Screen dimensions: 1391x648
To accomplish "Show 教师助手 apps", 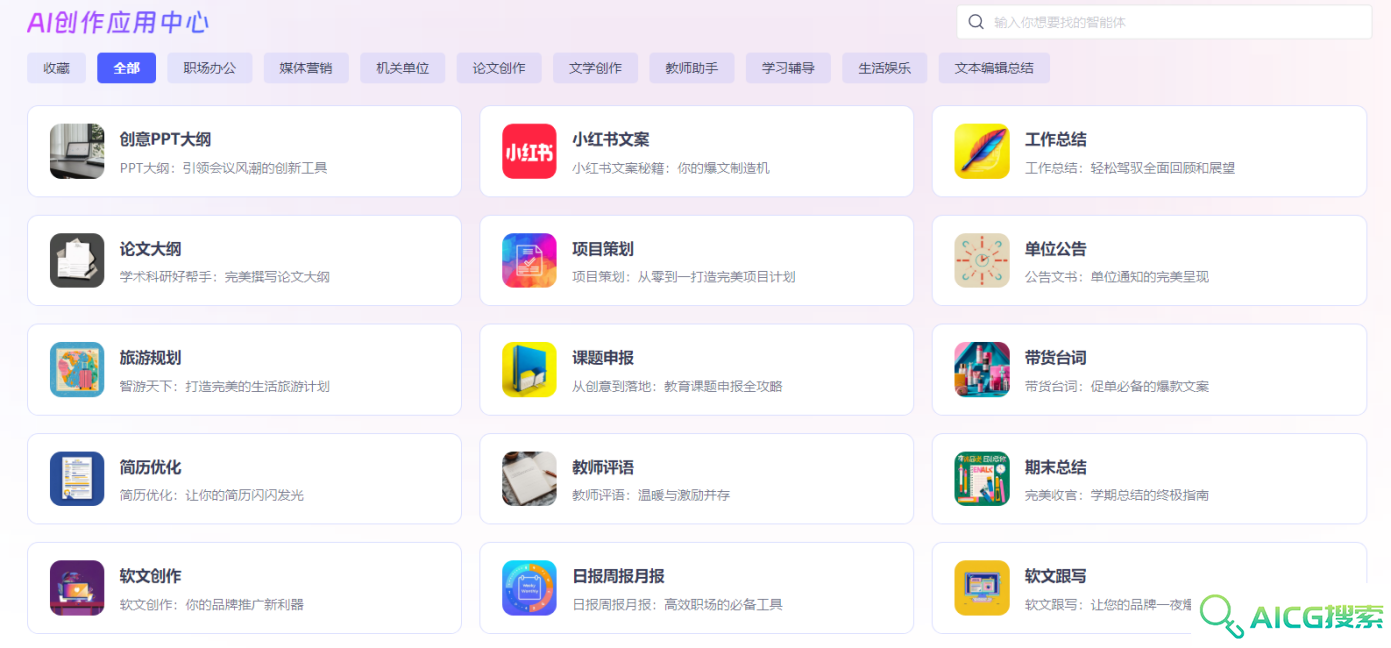I will point(691,68).
